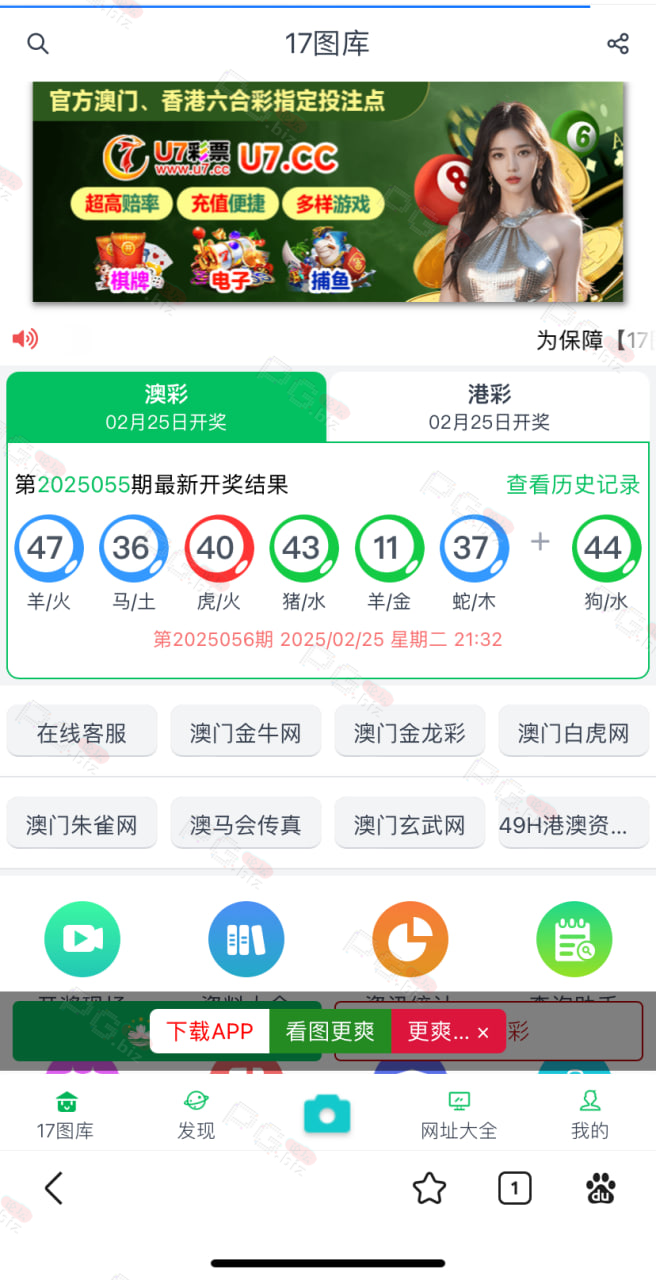Open 澳门朱雀网 button
Image resolution: width=656 pixels, height=1280 pixels.
tap(82, 825)
